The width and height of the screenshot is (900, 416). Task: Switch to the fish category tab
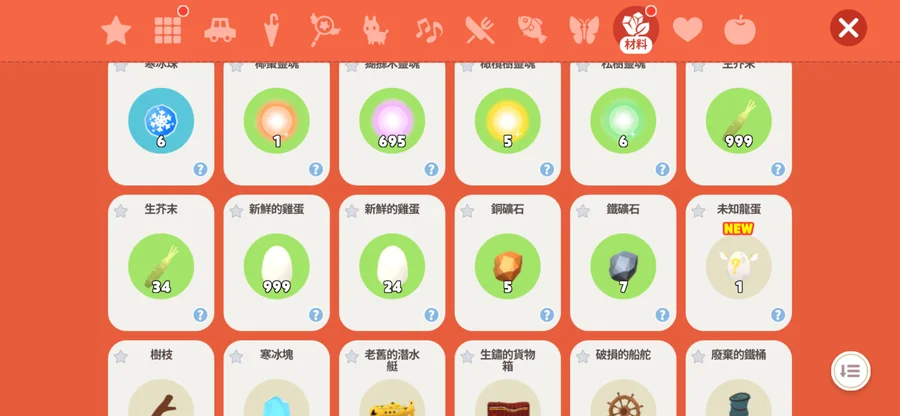point(532,30)
